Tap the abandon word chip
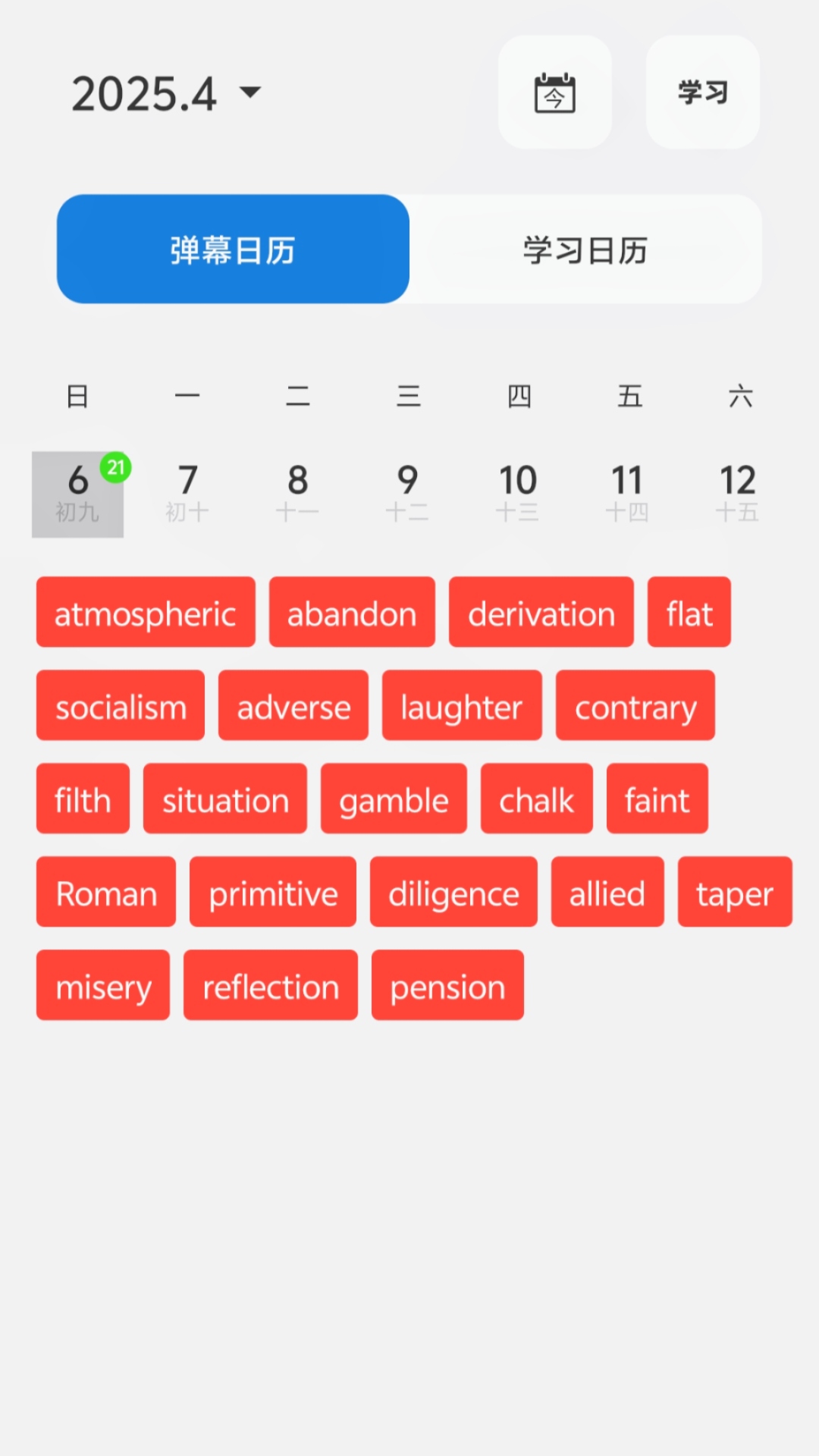Screen dimensions: 819x1456 (352, 612)
